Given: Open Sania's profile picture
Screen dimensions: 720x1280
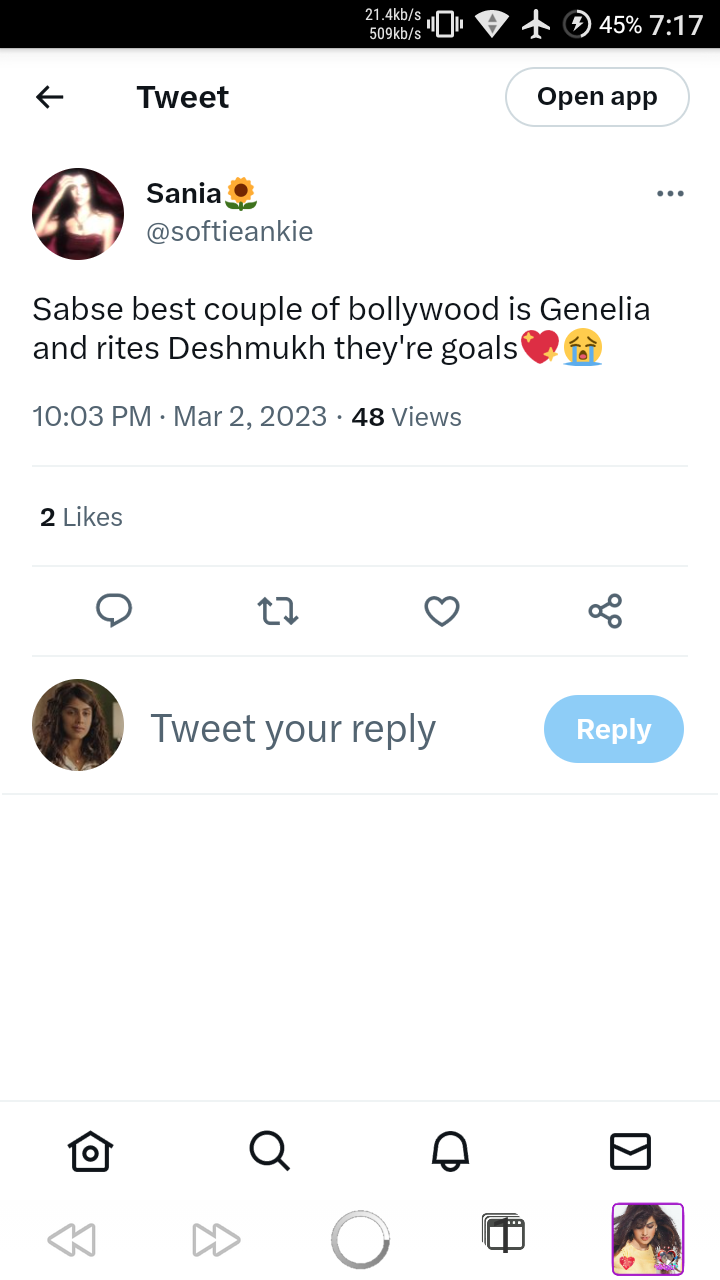Looking at the screenshot, I should [78, 214].
